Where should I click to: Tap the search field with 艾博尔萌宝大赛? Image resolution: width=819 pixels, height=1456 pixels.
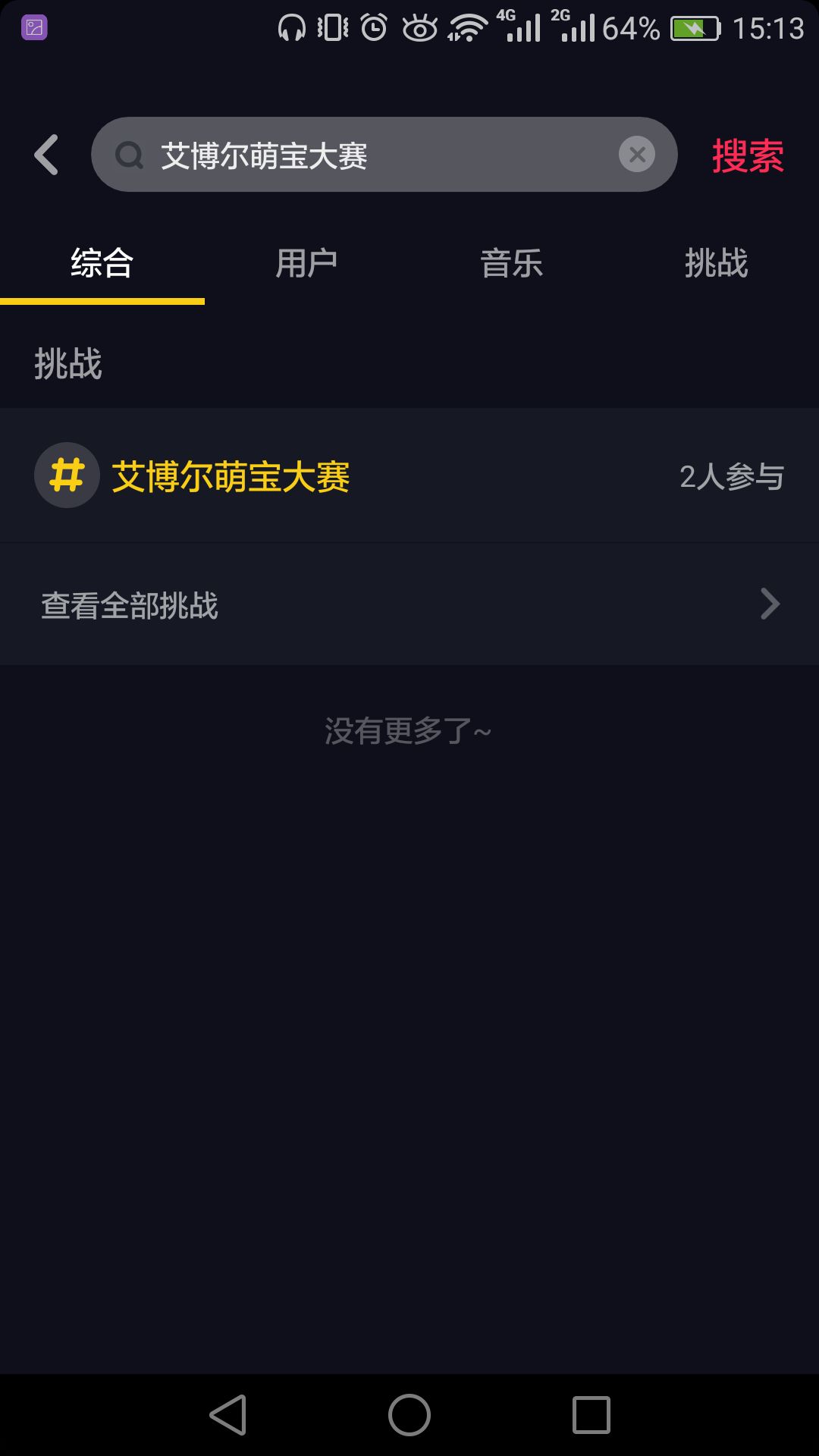pos(364,155)
